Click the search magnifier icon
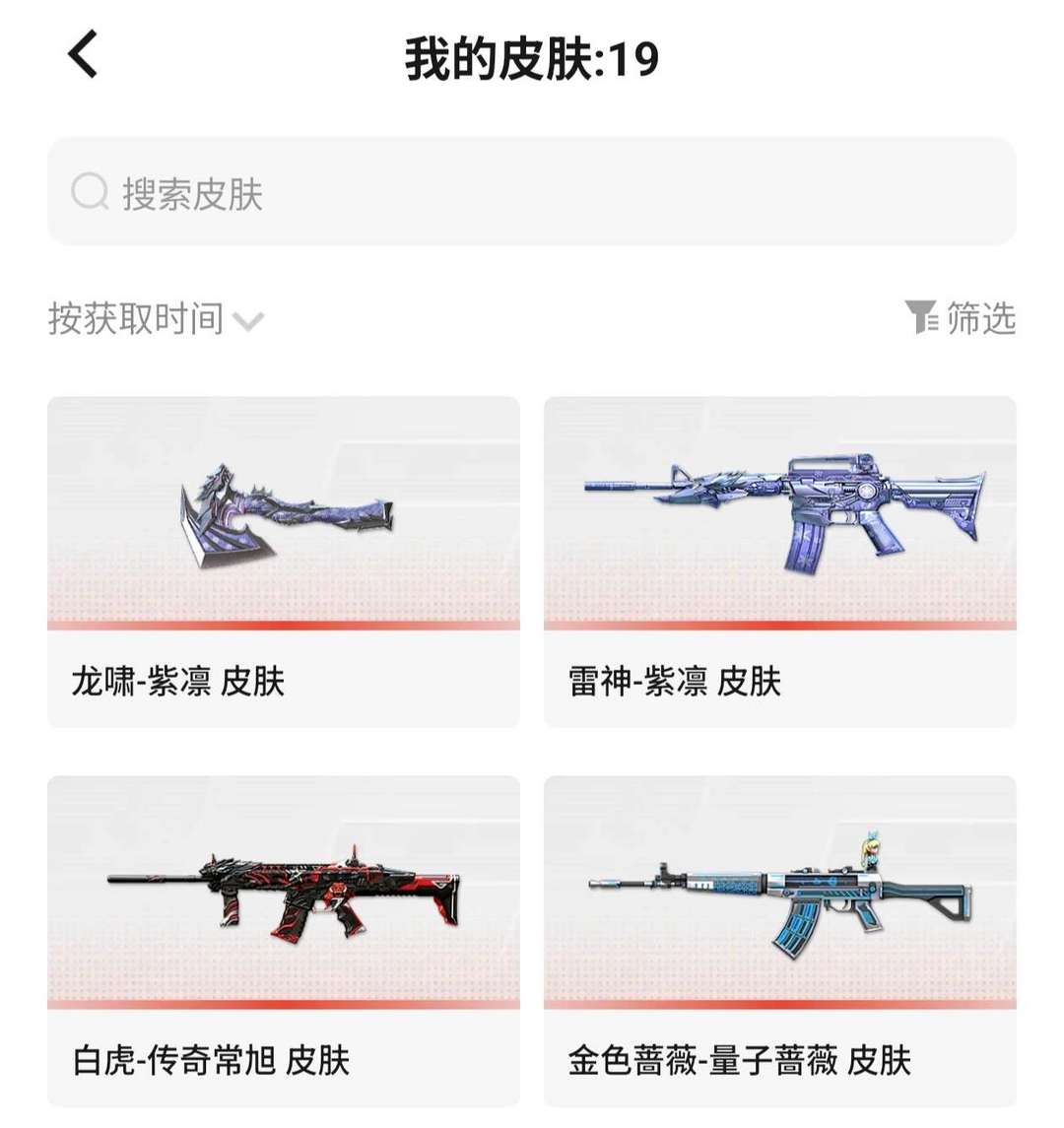 tap(91, 190)
